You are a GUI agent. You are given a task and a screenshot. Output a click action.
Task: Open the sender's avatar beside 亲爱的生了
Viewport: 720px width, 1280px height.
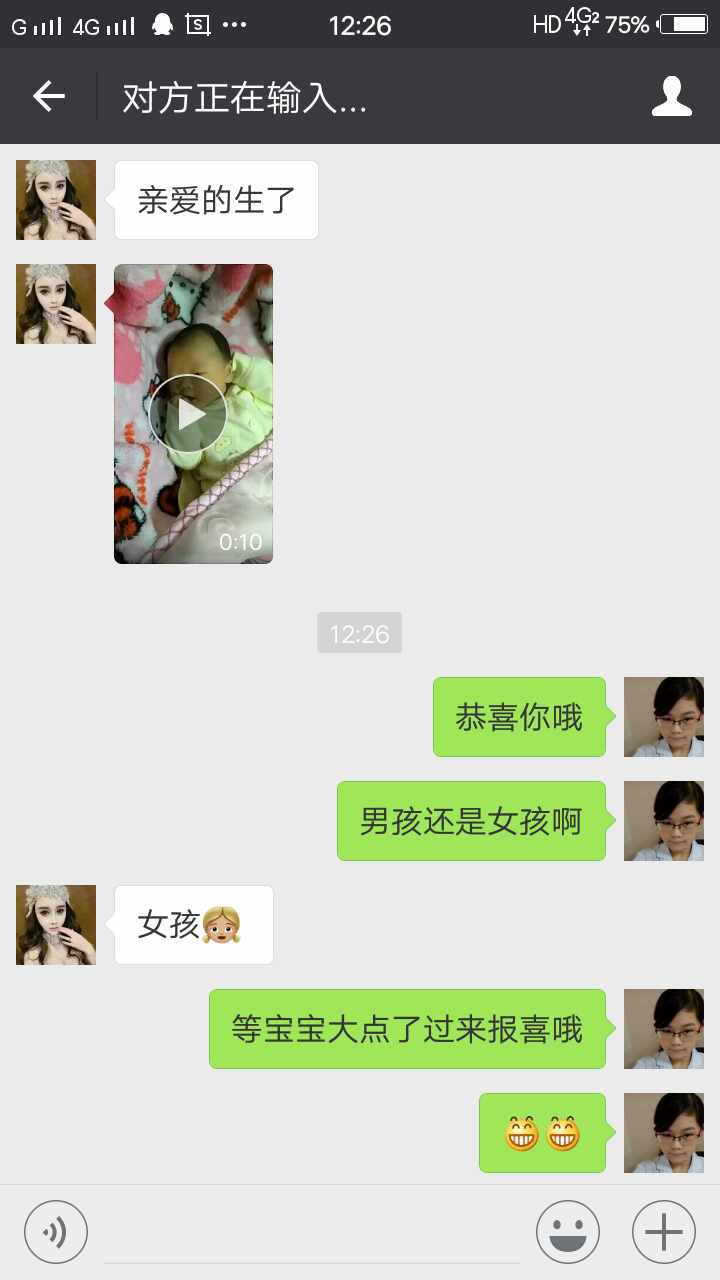coord(56,200)
